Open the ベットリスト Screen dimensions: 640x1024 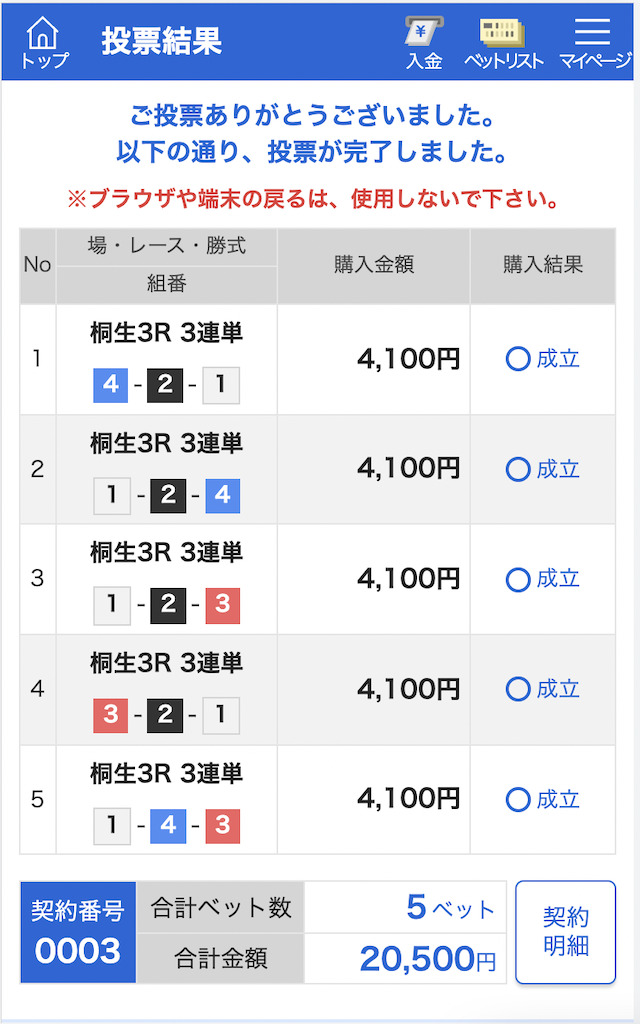[x=503, y=42]
